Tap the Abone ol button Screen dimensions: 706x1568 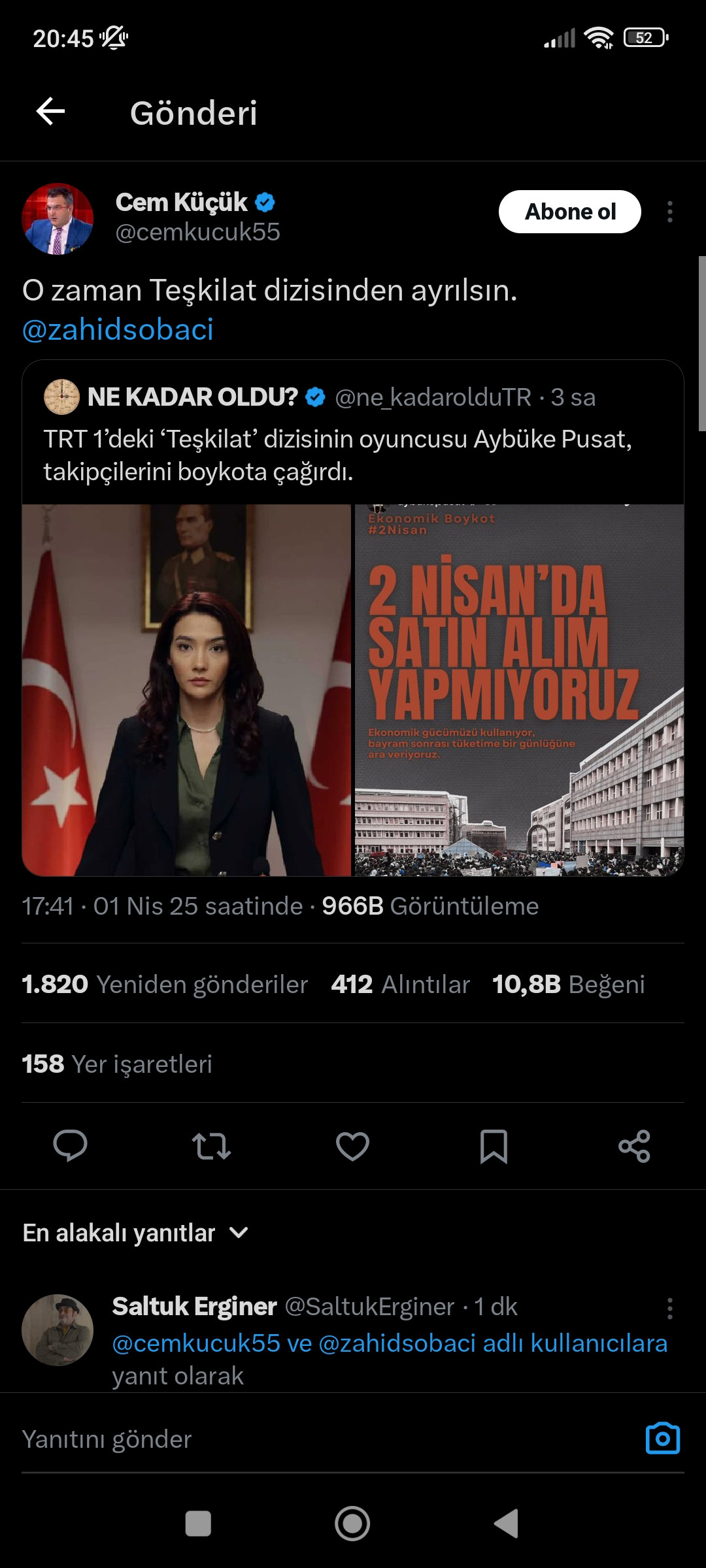pyautogui.click(x=569, y=212)
